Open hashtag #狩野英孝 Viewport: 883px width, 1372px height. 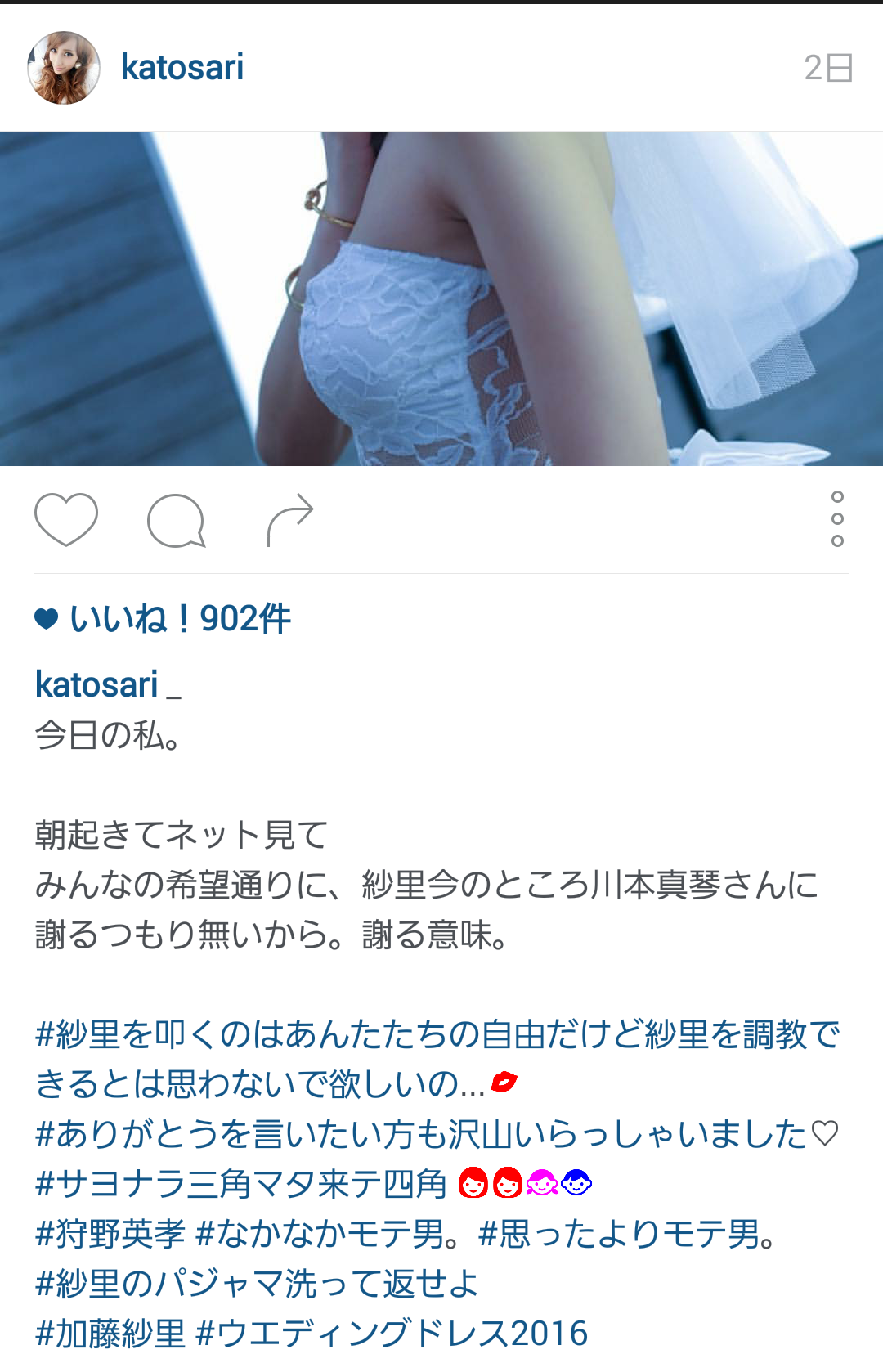point(110,1234)
